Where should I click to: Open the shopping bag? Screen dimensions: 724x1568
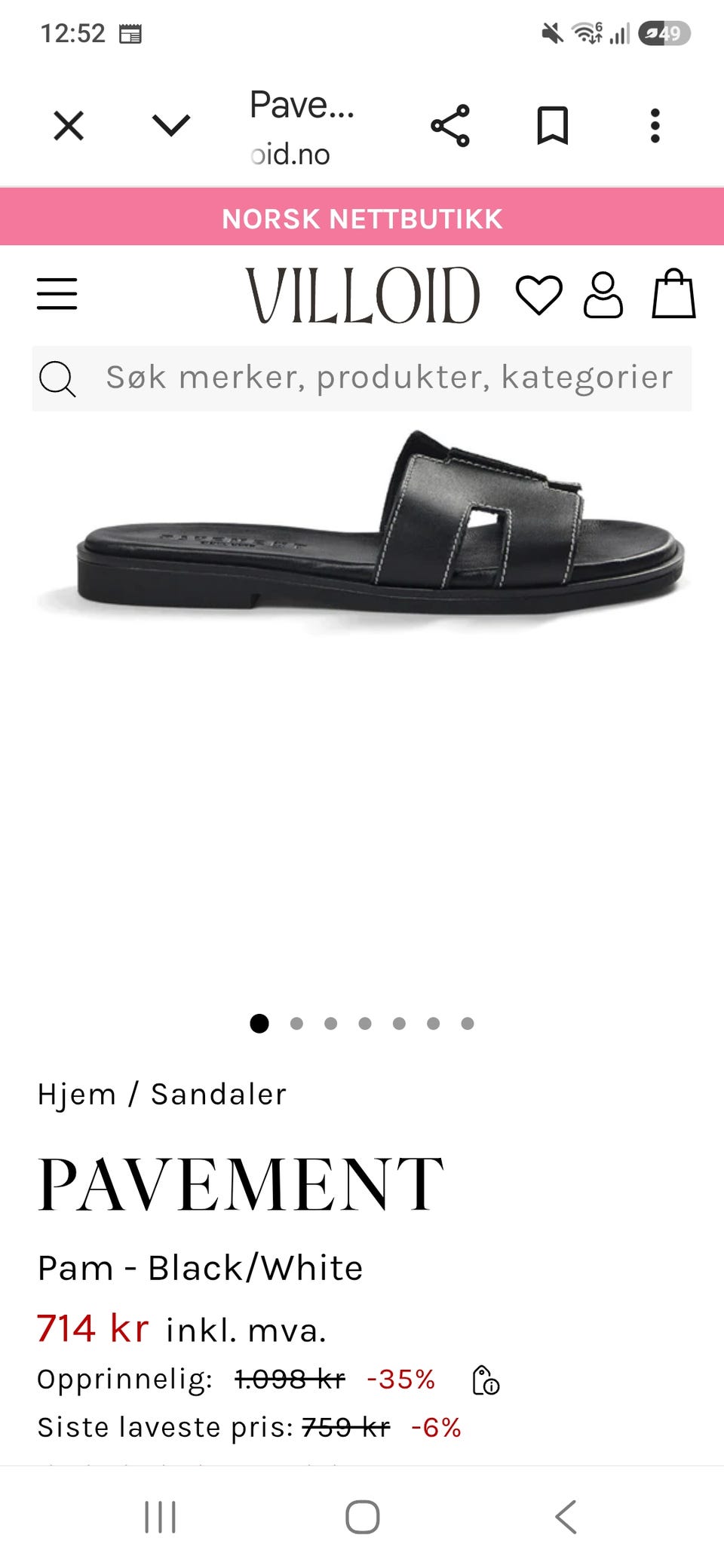(673, 294)
